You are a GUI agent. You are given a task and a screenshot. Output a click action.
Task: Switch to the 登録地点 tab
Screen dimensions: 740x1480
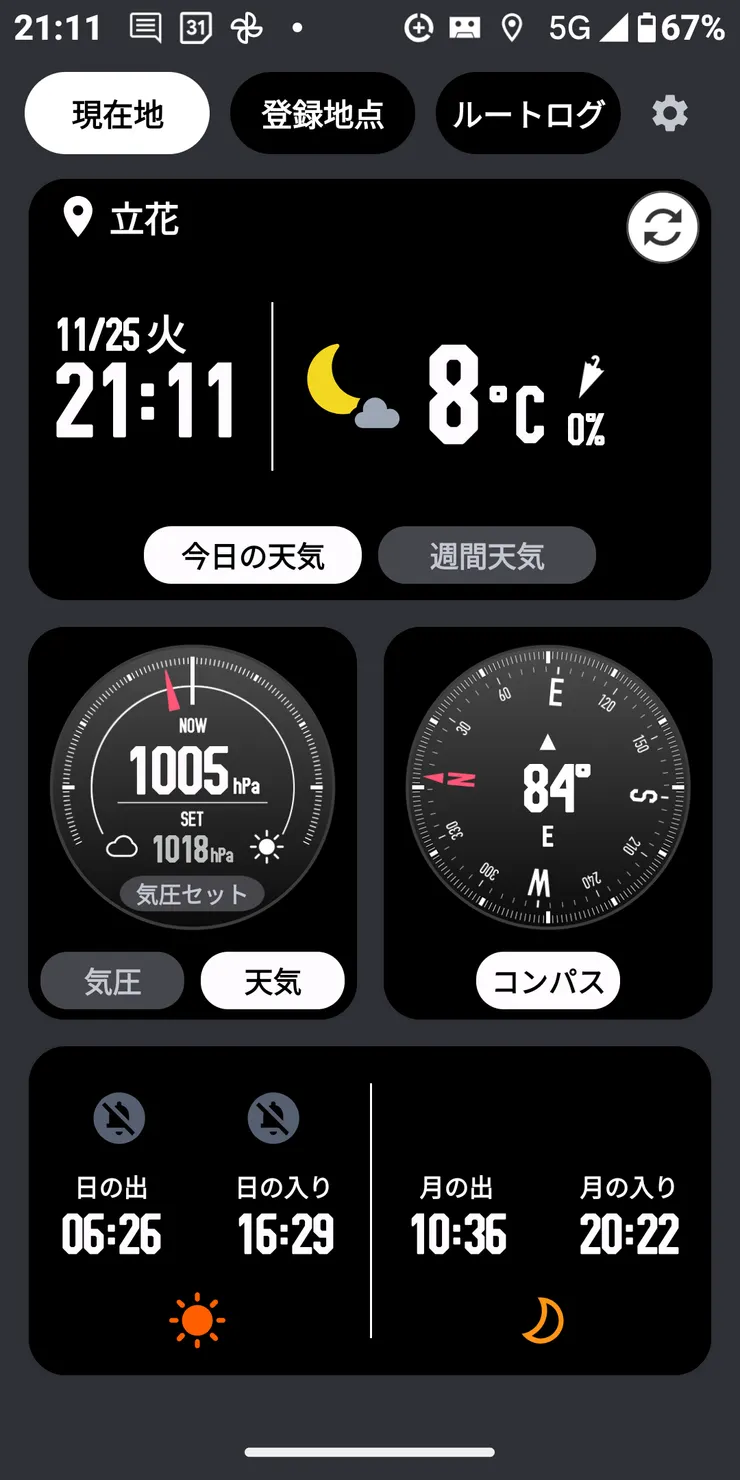tap(322, 113)
